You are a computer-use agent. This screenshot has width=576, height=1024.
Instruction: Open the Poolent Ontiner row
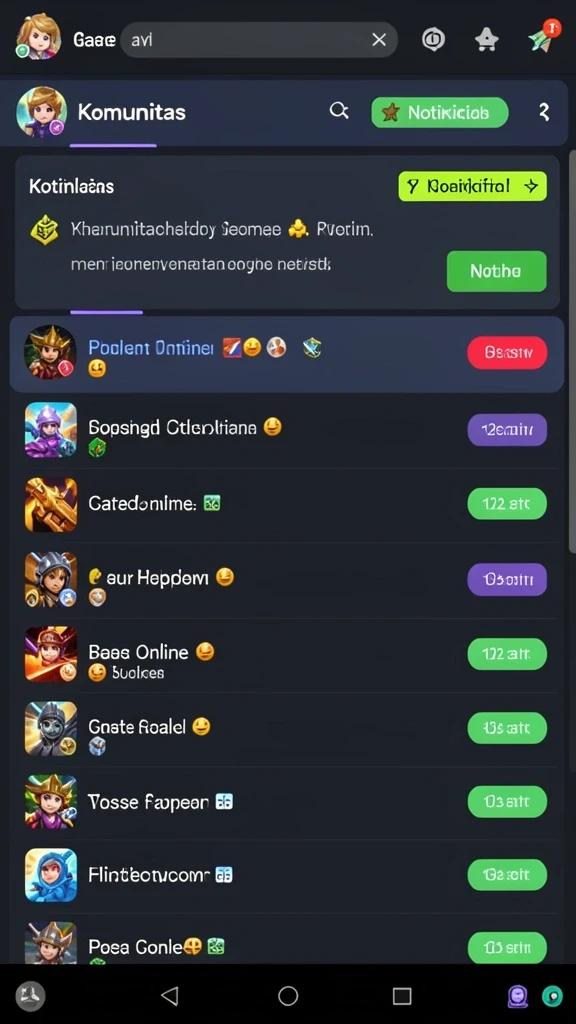pyautogui.click(x=287, y=354)
